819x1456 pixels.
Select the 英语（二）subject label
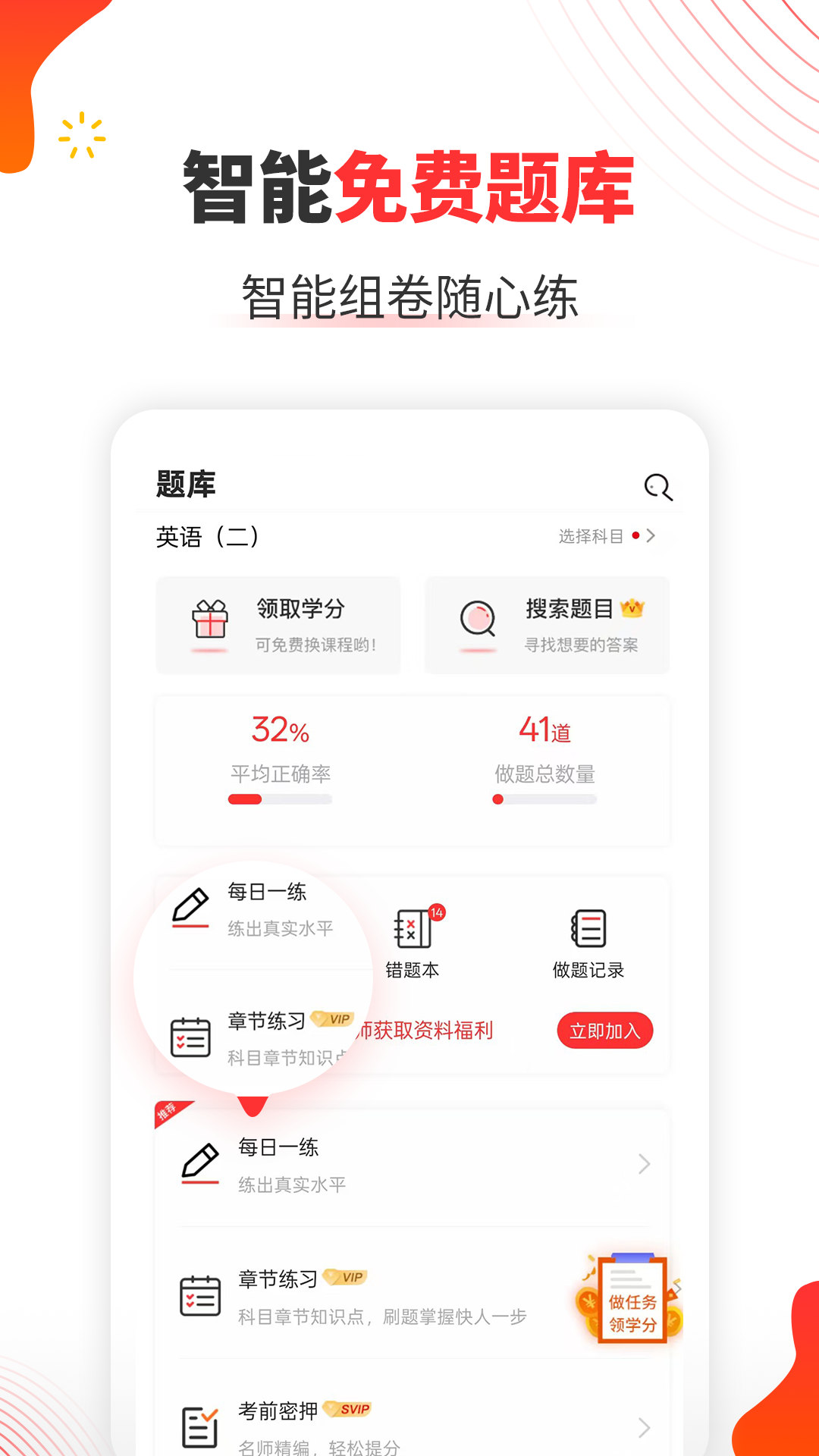pyautogui.click(x=206, y=535)
